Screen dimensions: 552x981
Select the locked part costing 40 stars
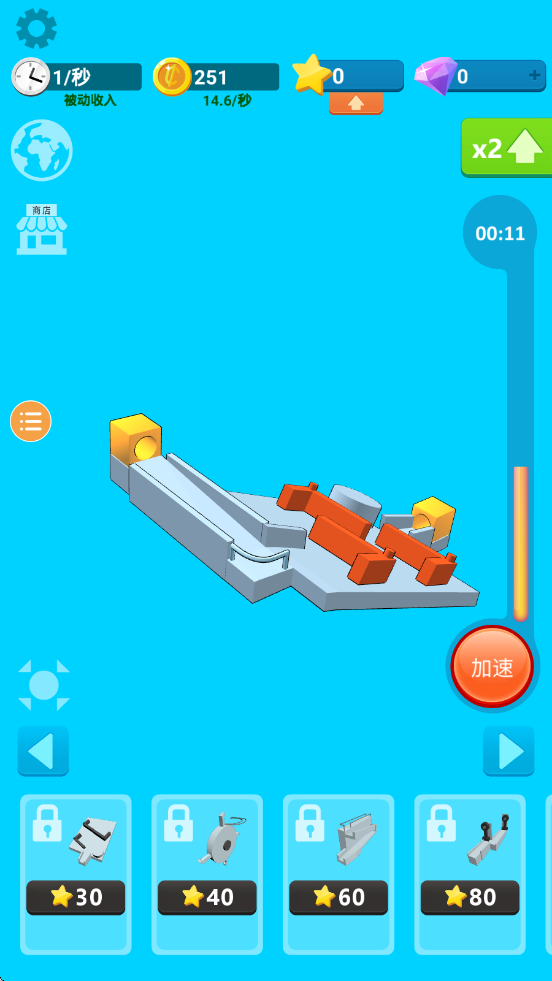click(x=207, y=874)
